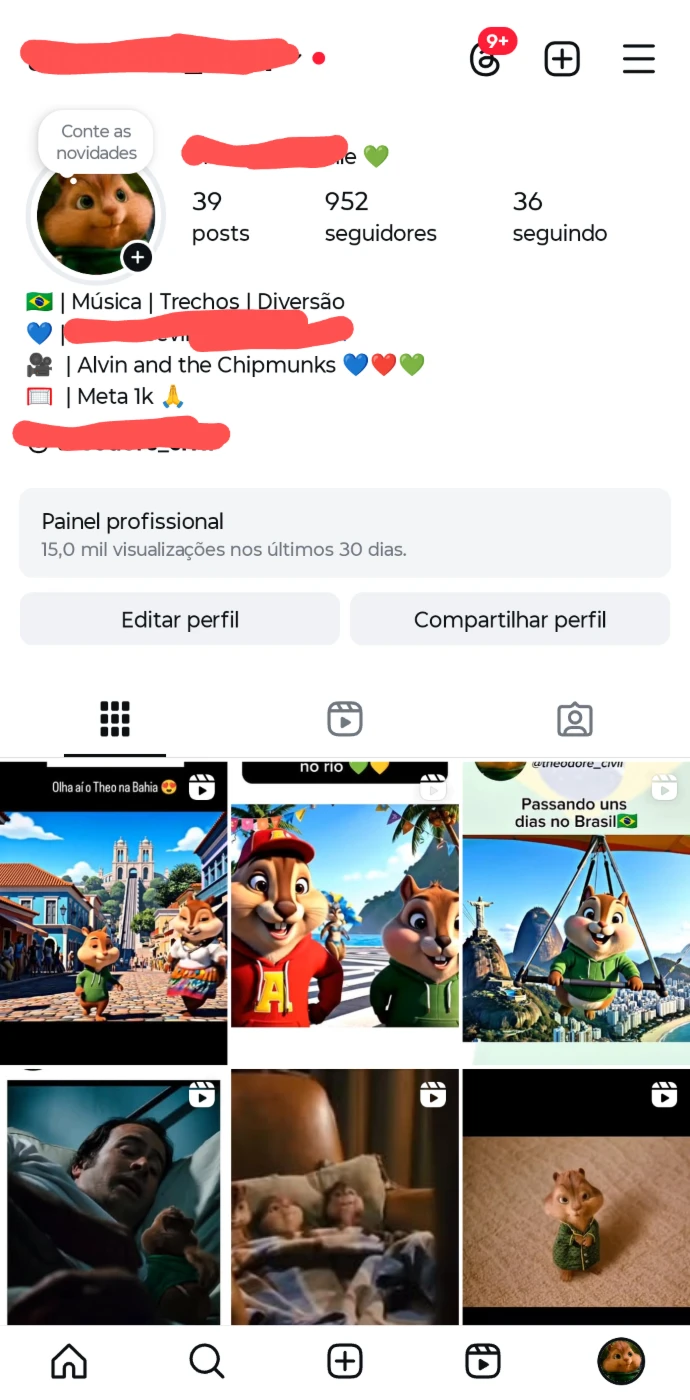Create new content from top plus icon
The width and height of the screenshot is (690, 1400).
pos(562,59)
